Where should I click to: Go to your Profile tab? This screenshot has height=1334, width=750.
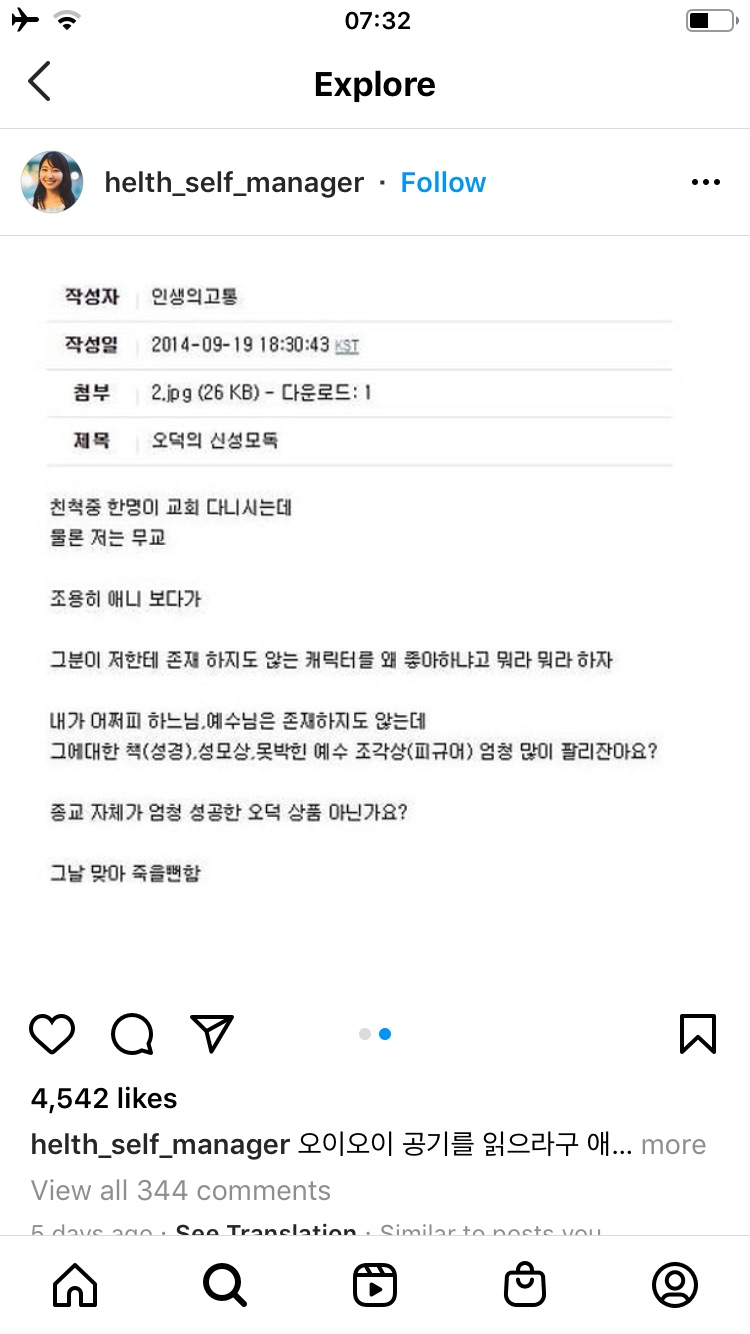tap(675, 1285)
